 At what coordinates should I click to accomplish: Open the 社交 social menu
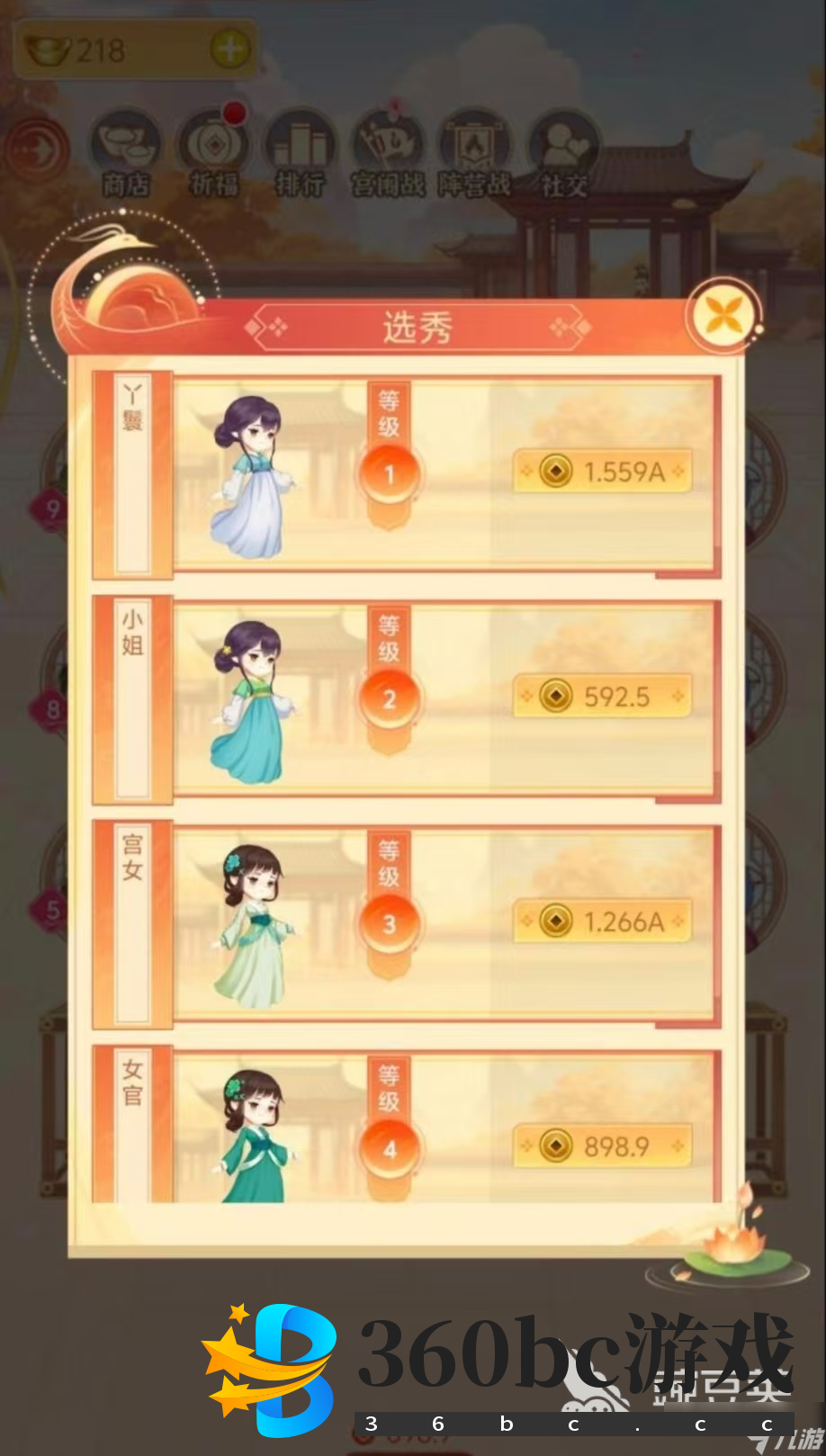point(564,155)
